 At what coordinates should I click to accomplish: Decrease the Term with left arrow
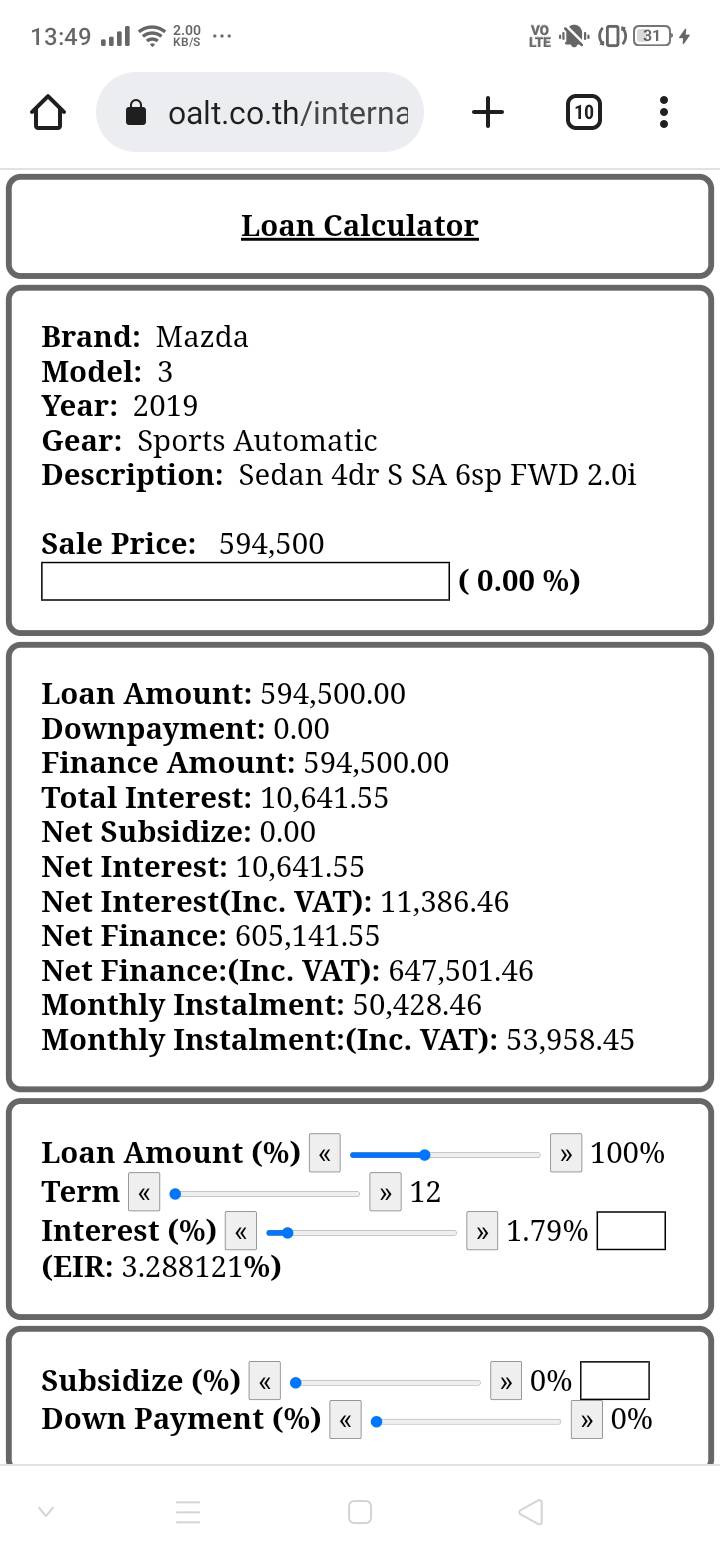click(x=144, y=1193)
